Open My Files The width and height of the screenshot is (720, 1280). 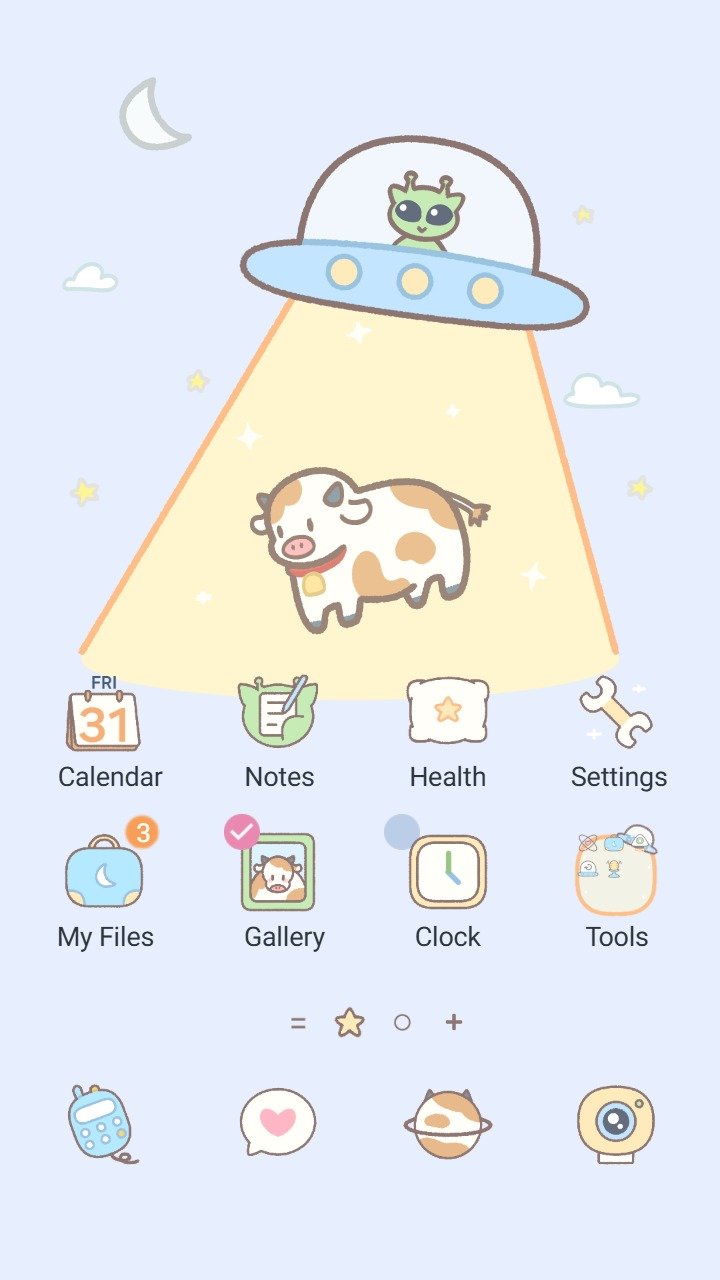[104, 872]
